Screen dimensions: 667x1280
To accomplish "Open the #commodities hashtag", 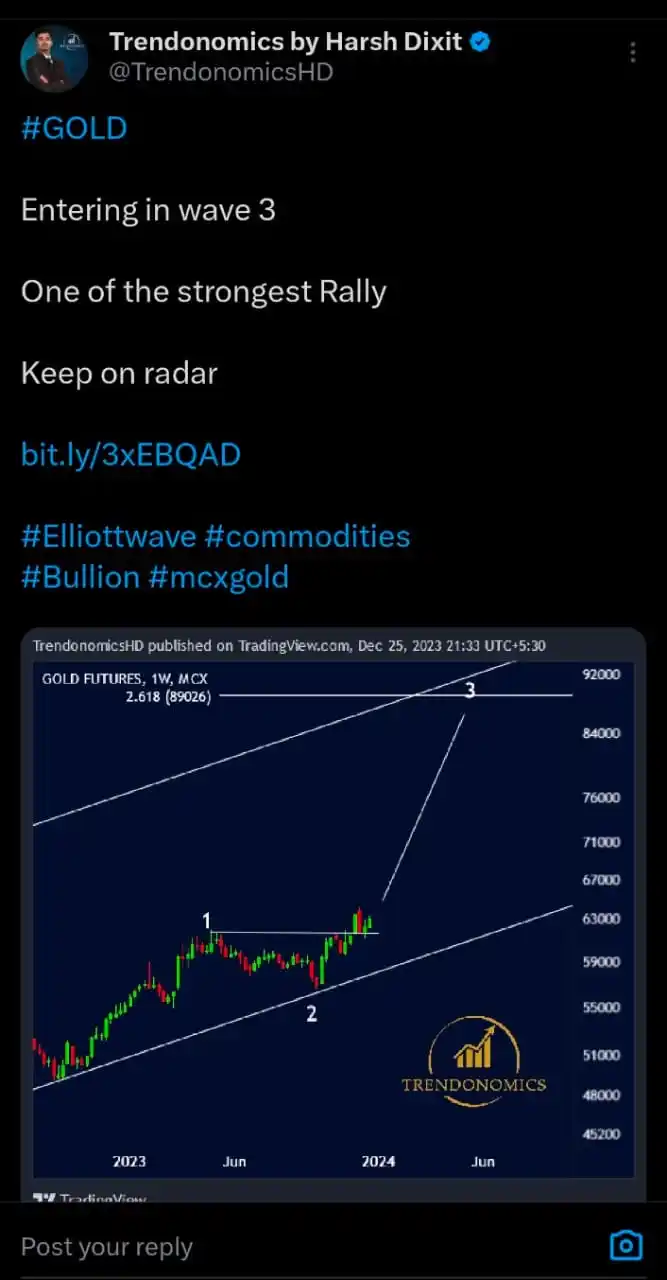I will 307,536.
